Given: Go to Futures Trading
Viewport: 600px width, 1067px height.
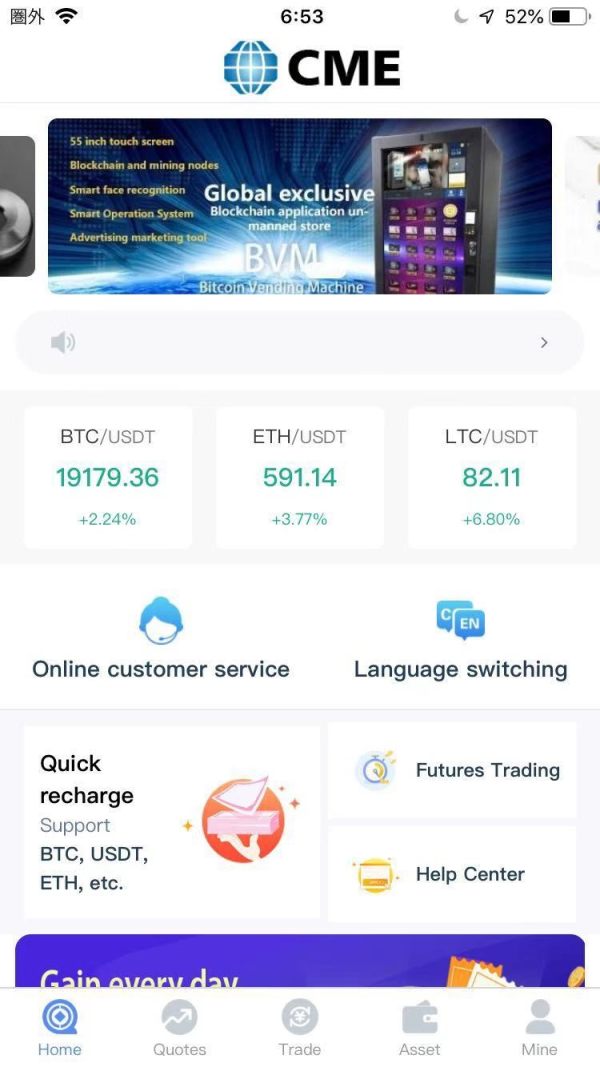Looking at the screenshot, I should pos(452,770).
